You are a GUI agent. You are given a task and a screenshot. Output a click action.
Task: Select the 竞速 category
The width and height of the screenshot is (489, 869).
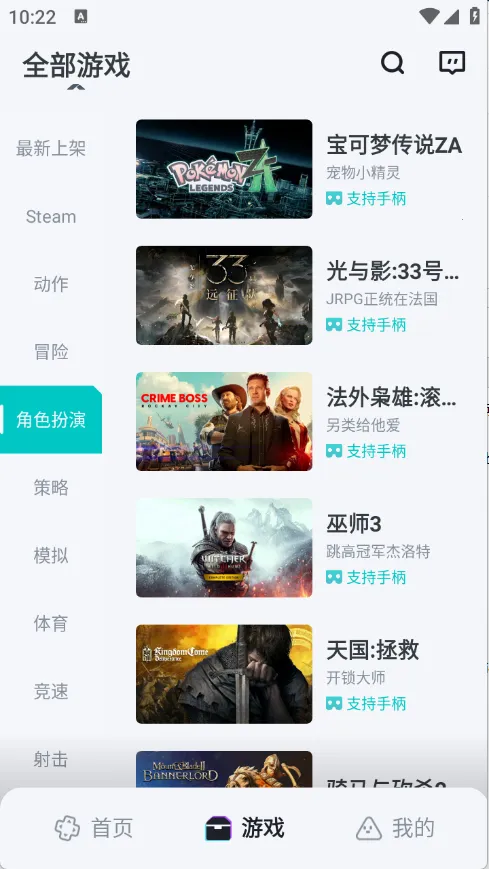50,692
